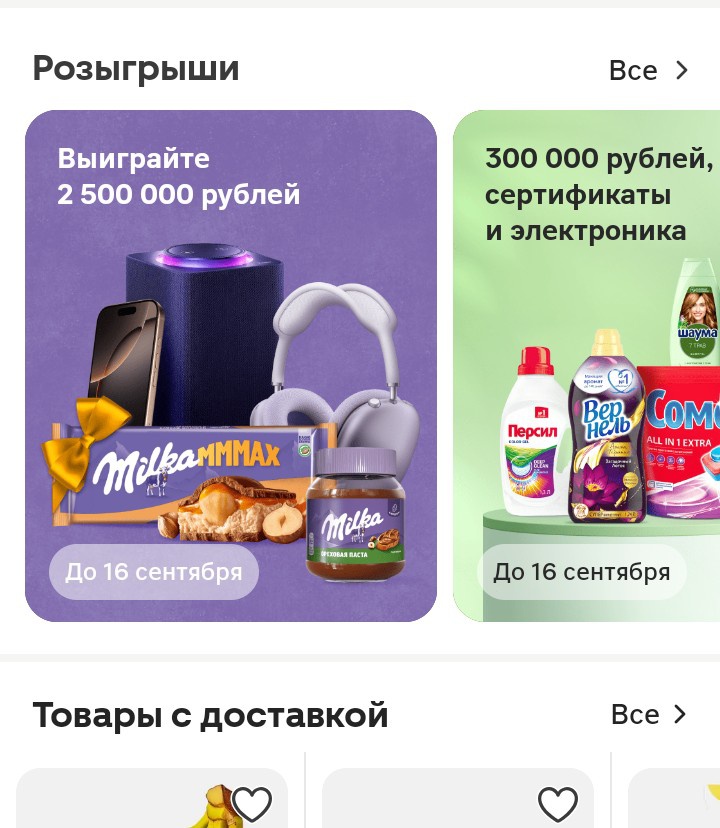
Task: Open the Milka 2 500 000 rubles giveaway card
Action: tap(231, 365)
